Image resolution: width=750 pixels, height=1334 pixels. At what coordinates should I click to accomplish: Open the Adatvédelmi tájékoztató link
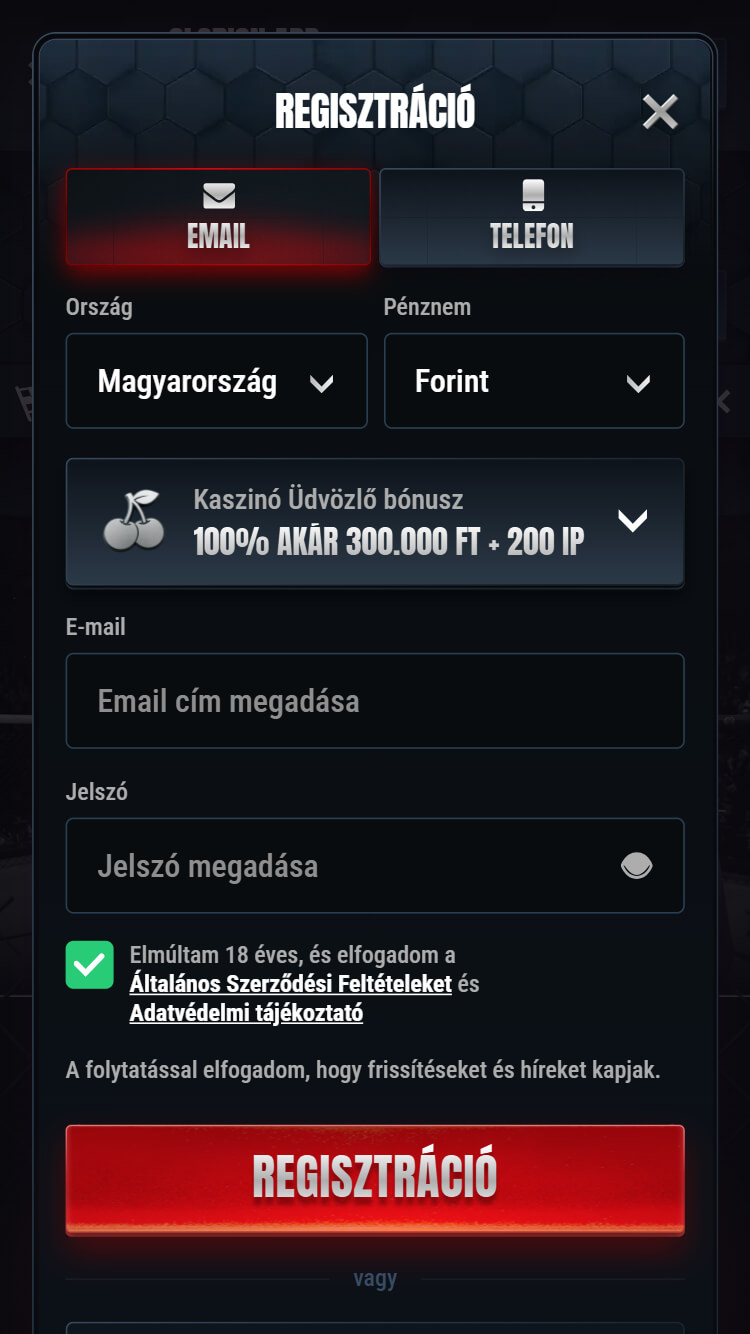246,1013
